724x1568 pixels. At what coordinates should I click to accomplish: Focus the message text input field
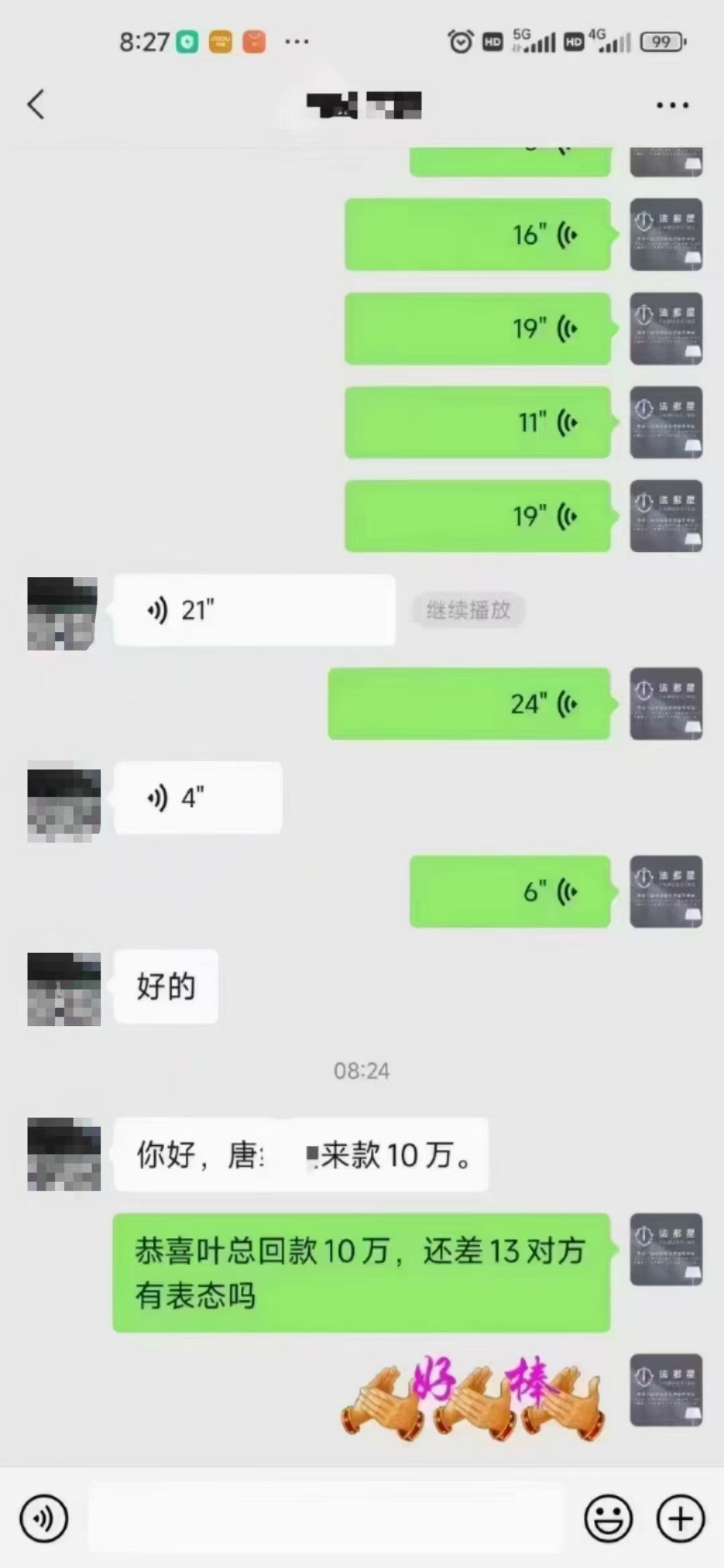pyautogui.click(x=325, y=1518)
